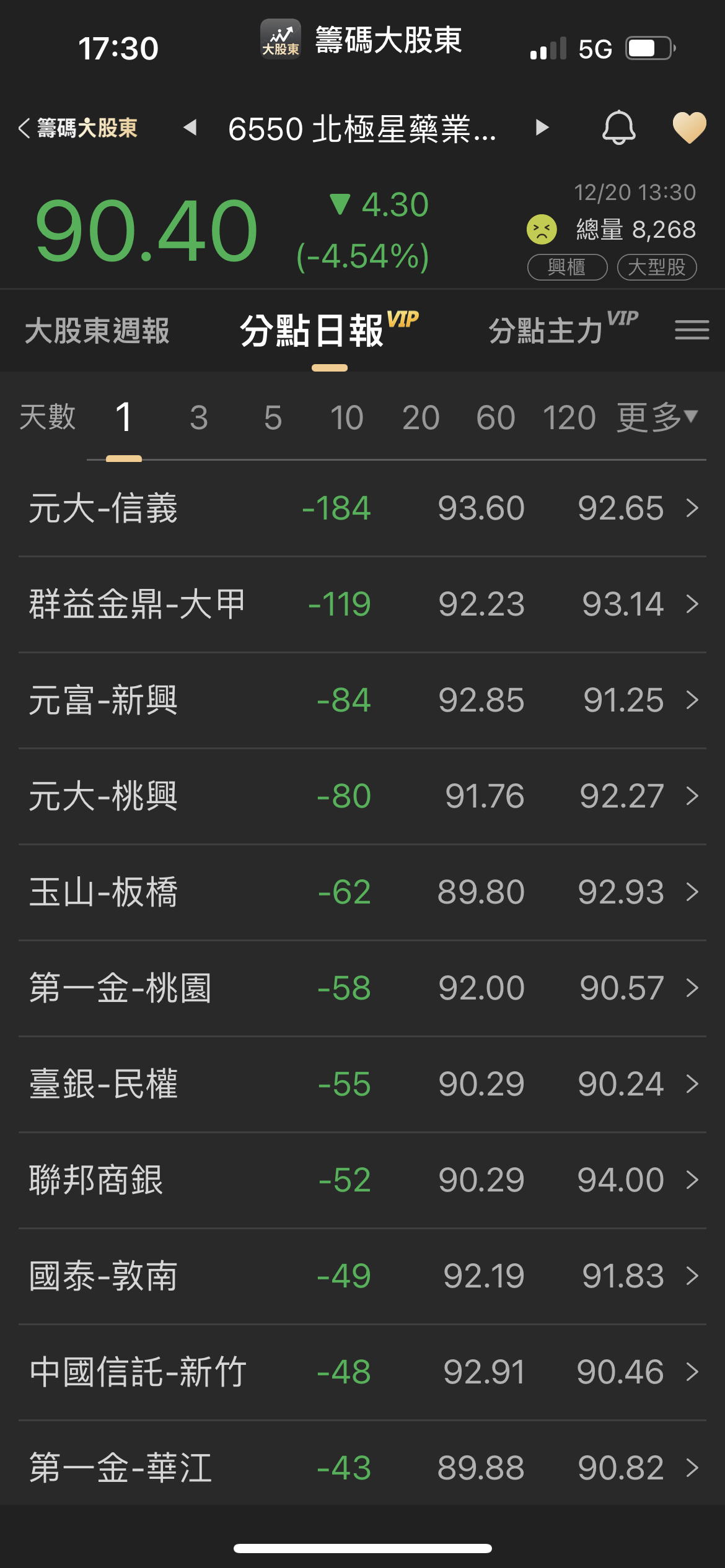Go back to 籌碼大股東
The image size is (725, 1568).
(78, 128)
